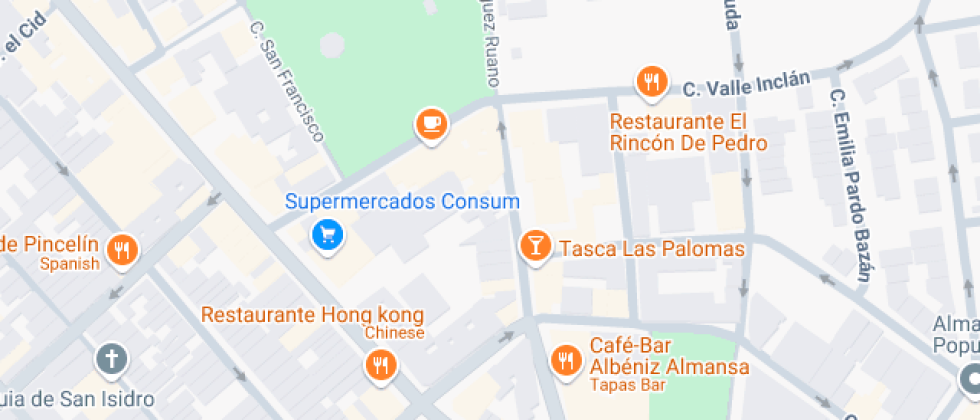
Task: Select the Supermercados Consum shopping pin
Action: pos(328,236)
